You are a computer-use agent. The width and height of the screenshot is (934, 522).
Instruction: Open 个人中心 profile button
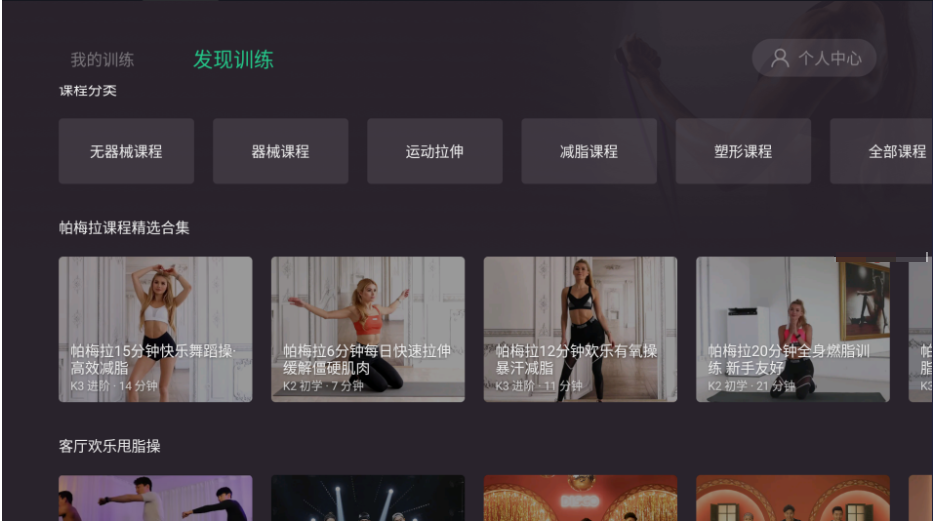(x=814, y=58)
